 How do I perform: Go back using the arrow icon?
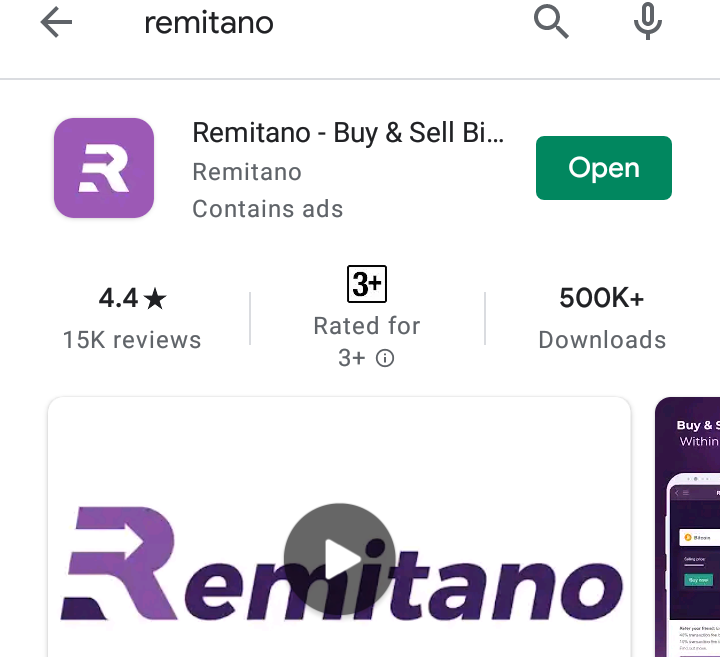tap(56, 23)
